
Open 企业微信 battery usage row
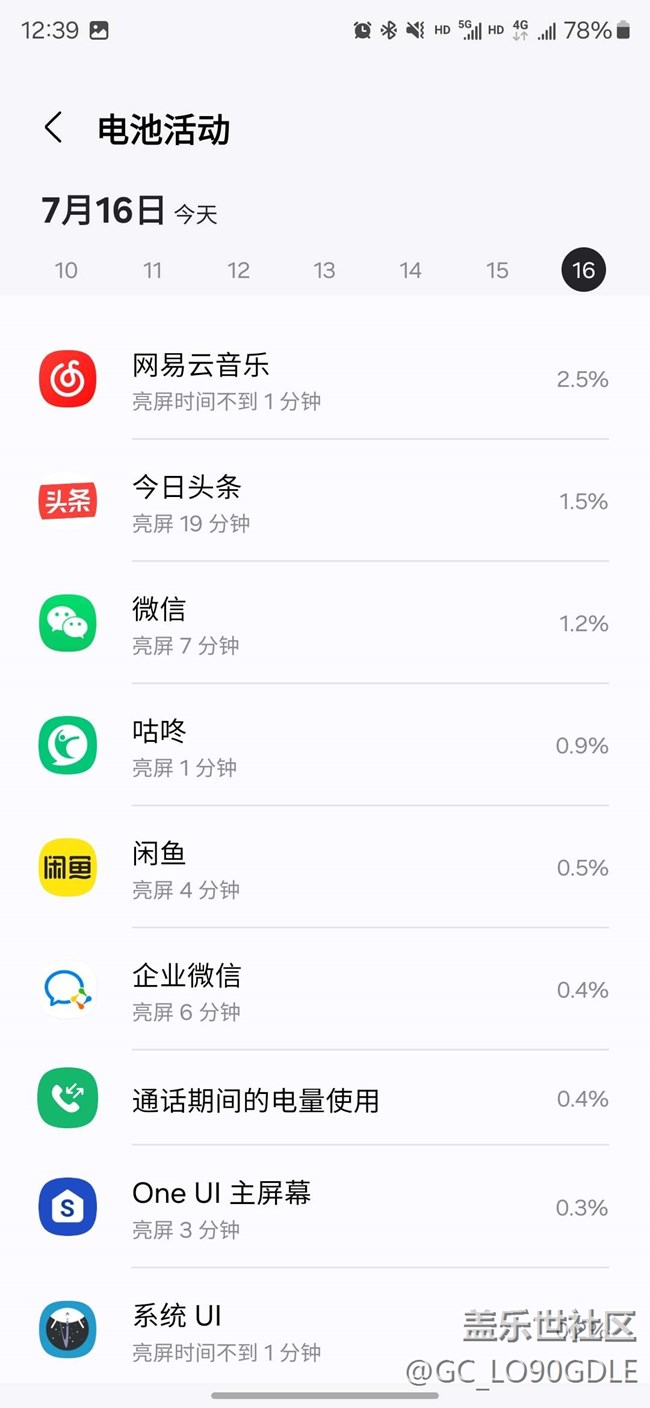pos(324,990)
